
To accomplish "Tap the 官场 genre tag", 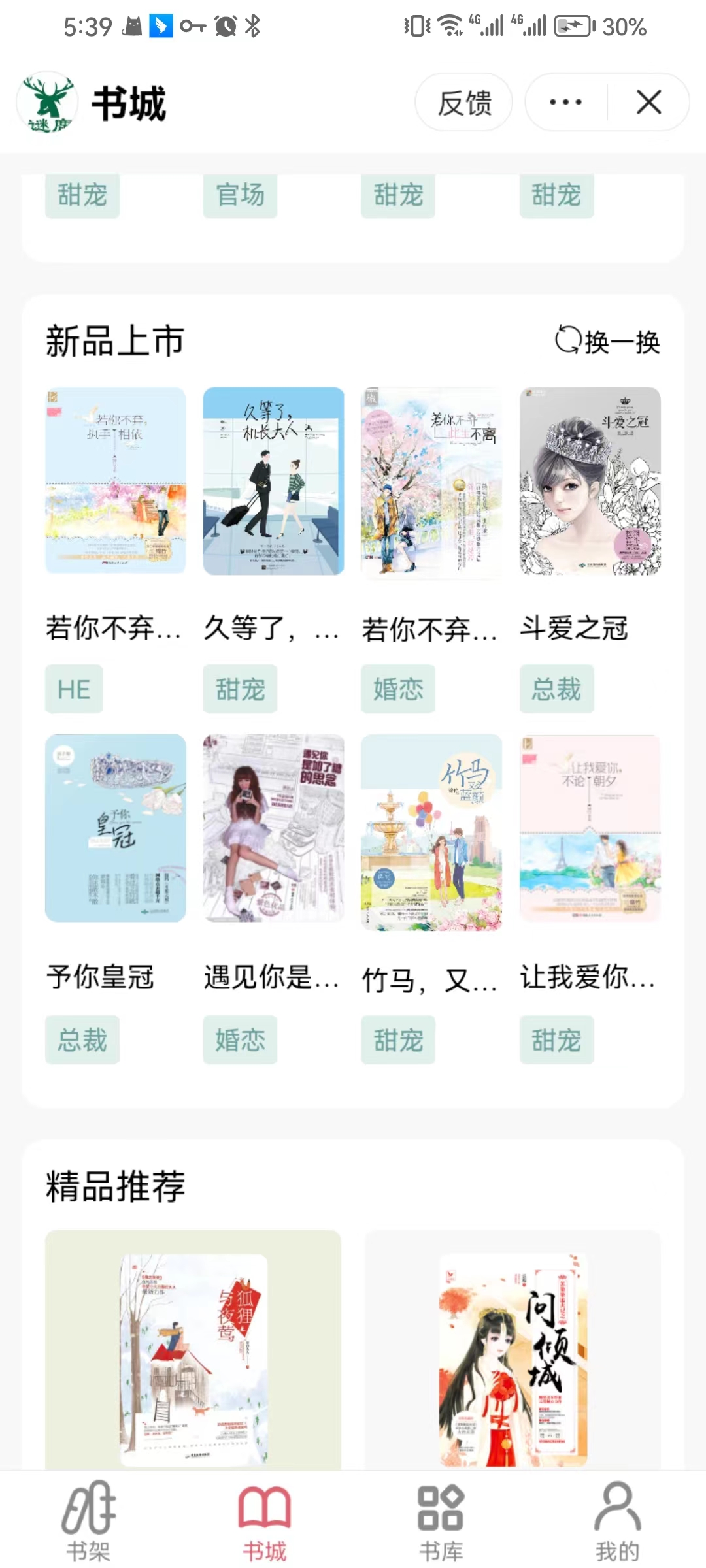I will click(240, 195).
